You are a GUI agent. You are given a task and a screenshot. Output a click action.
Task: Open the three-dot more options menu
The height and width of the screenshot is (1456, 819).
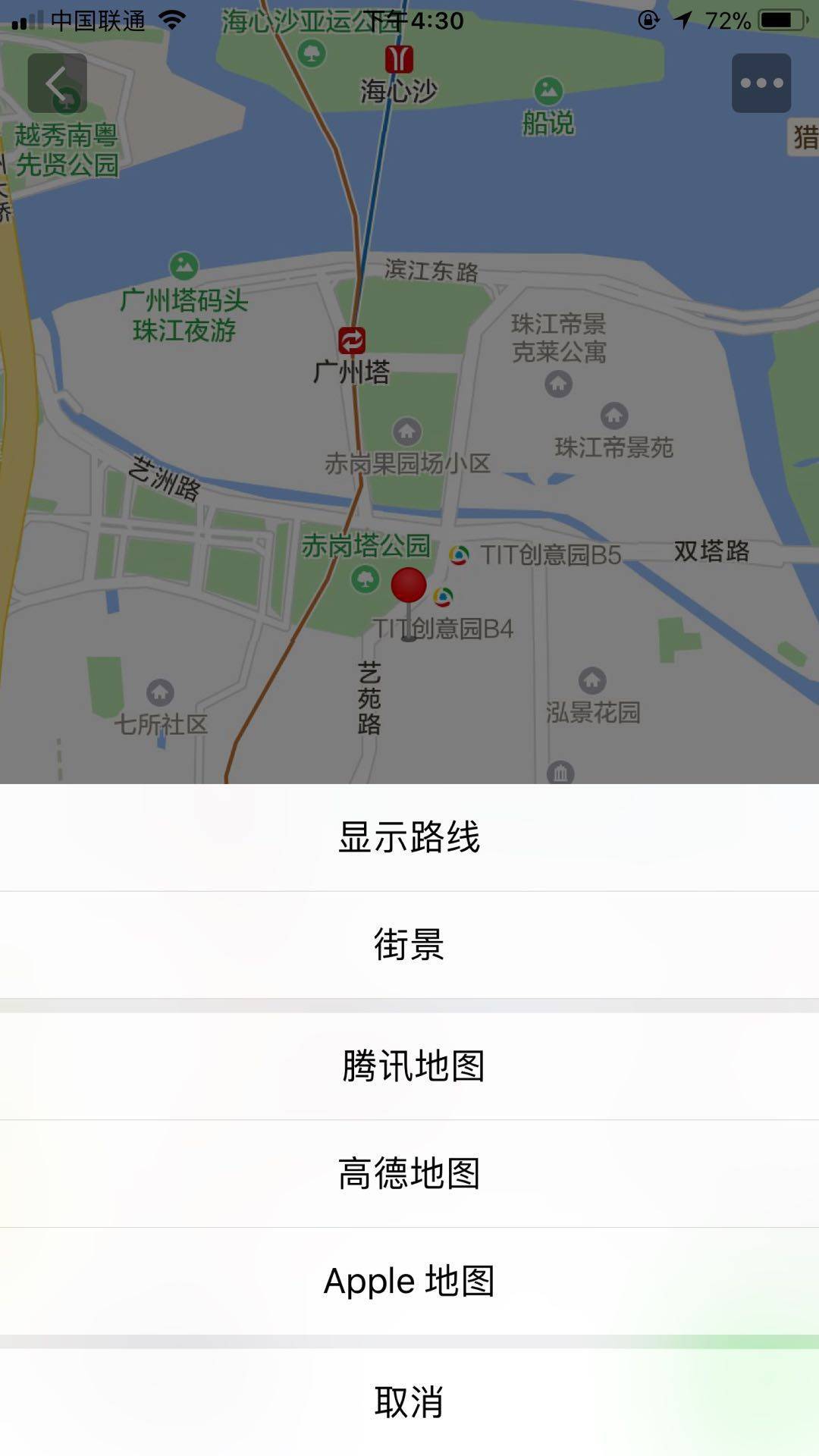tap(761, 83)
